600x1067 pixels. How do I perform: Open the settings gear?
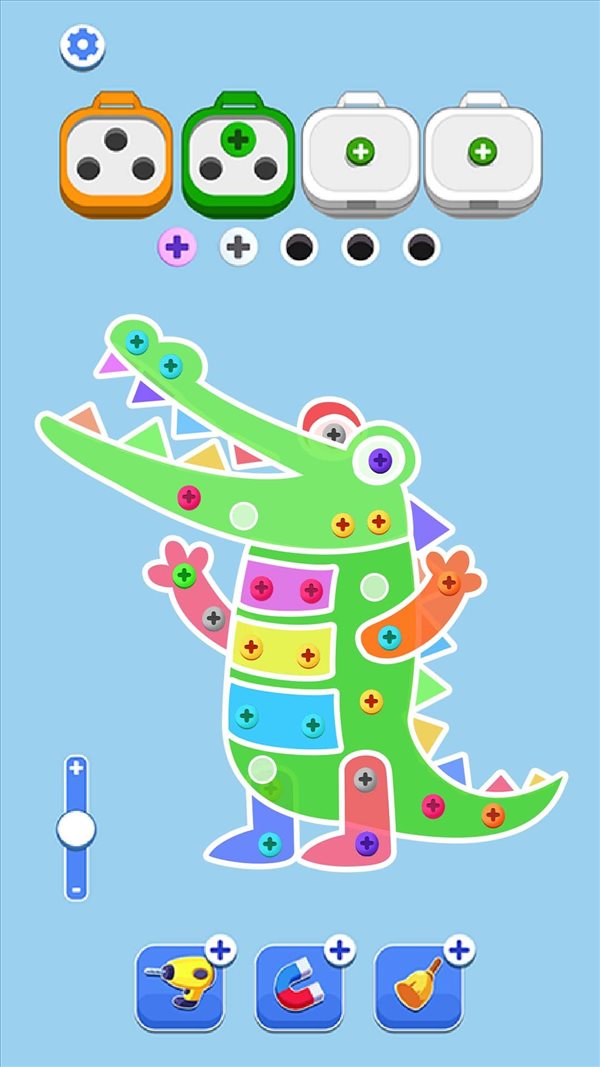(83, 45)
